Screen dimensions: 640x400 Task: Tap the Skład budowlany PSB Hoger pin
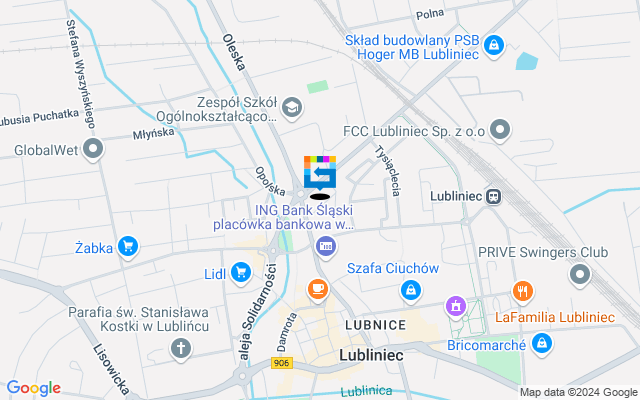[x=492, y=45]
